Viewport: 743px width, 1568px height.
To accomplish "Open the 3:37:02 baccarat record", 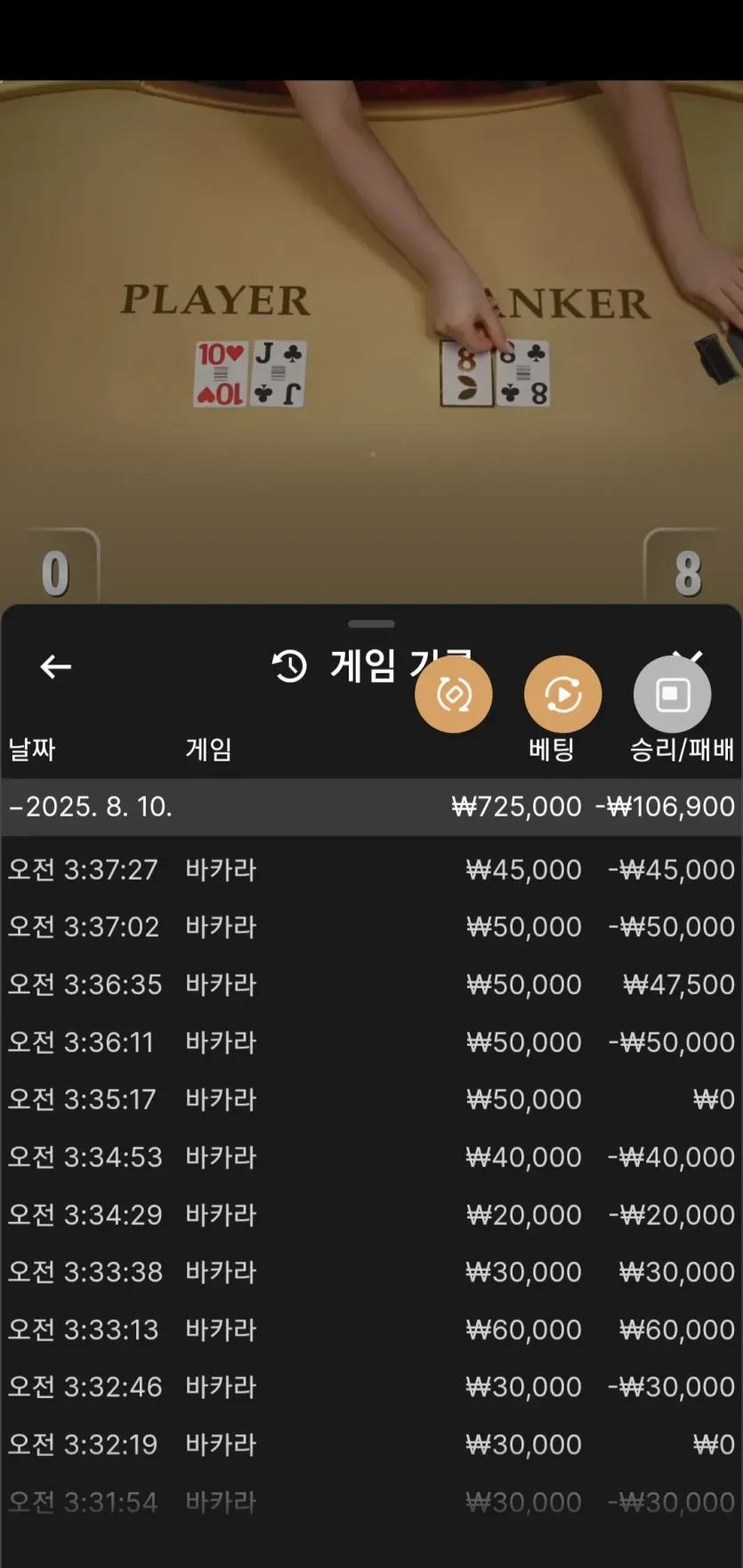I will [x=371, y=927].
